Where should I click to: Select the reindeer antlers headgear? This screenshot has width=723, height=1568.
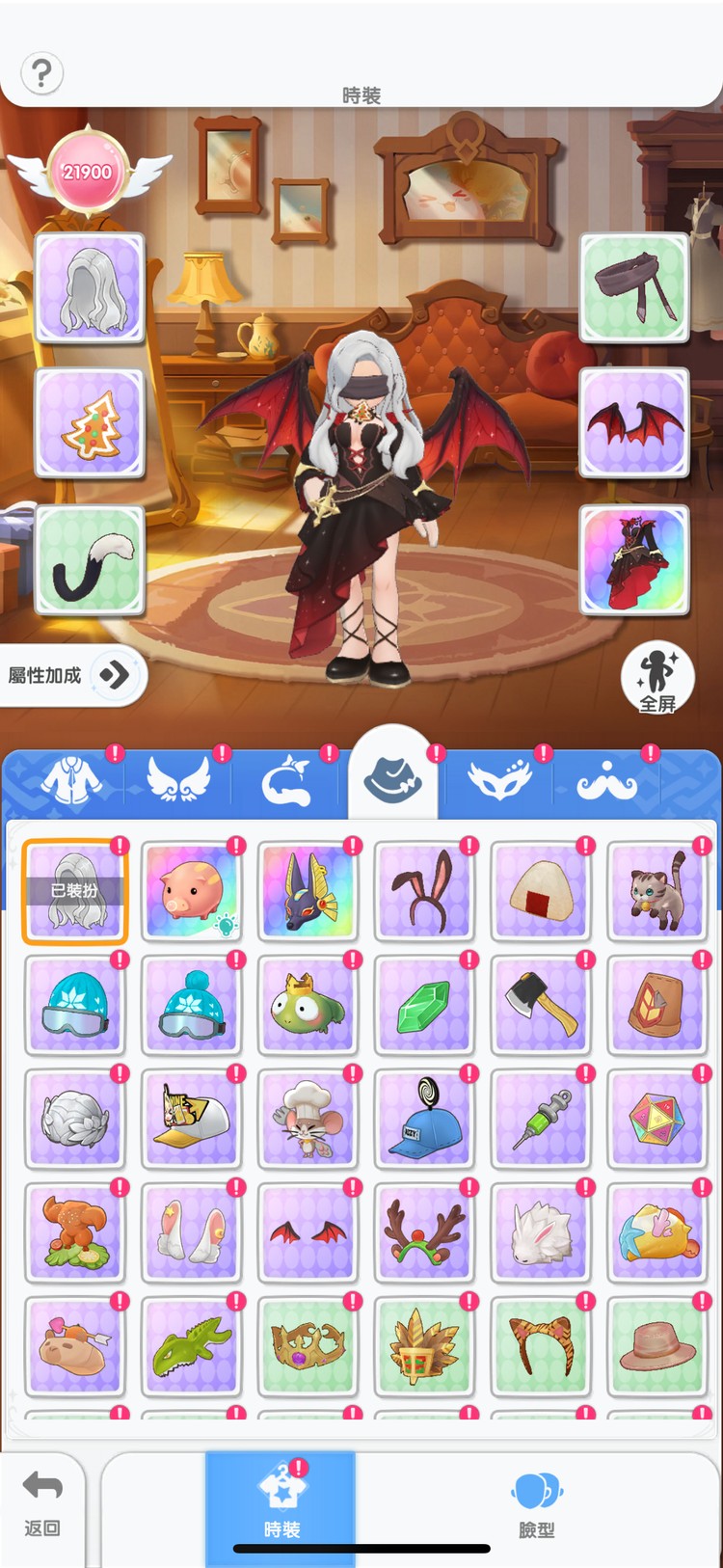[x=424, y=1233]
